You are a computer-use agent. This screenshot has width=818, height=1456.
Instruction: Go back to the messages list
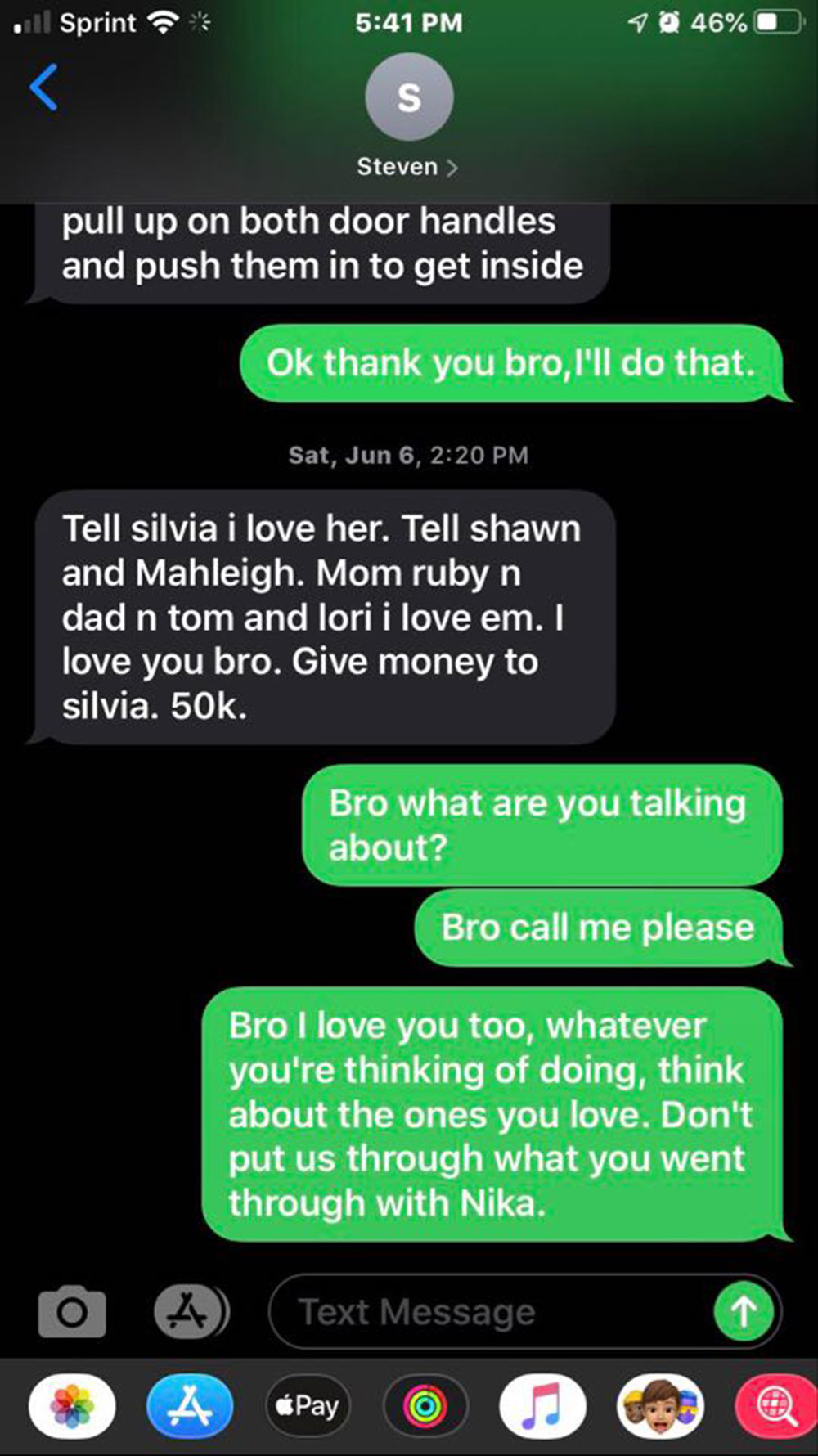click(x=44, y=88)
